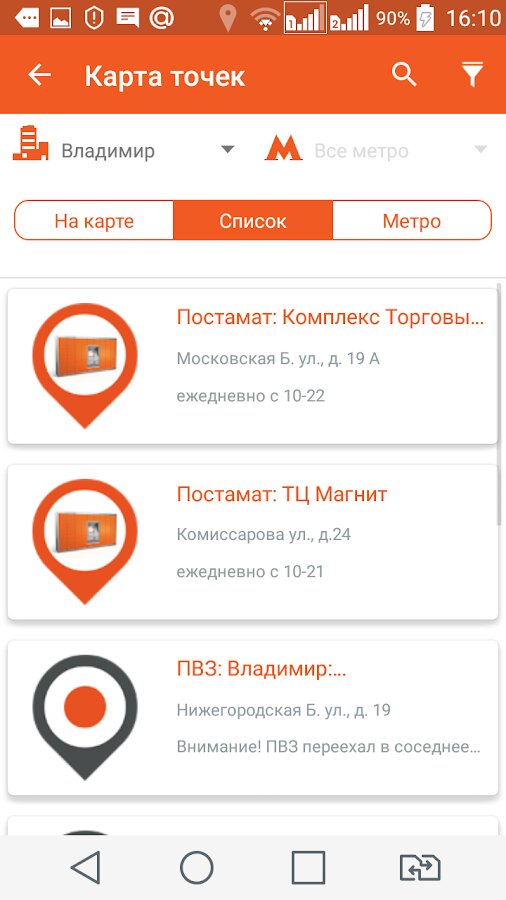506x900 pixels.
Task: Tap the system home button
Action: click(197, 867)
